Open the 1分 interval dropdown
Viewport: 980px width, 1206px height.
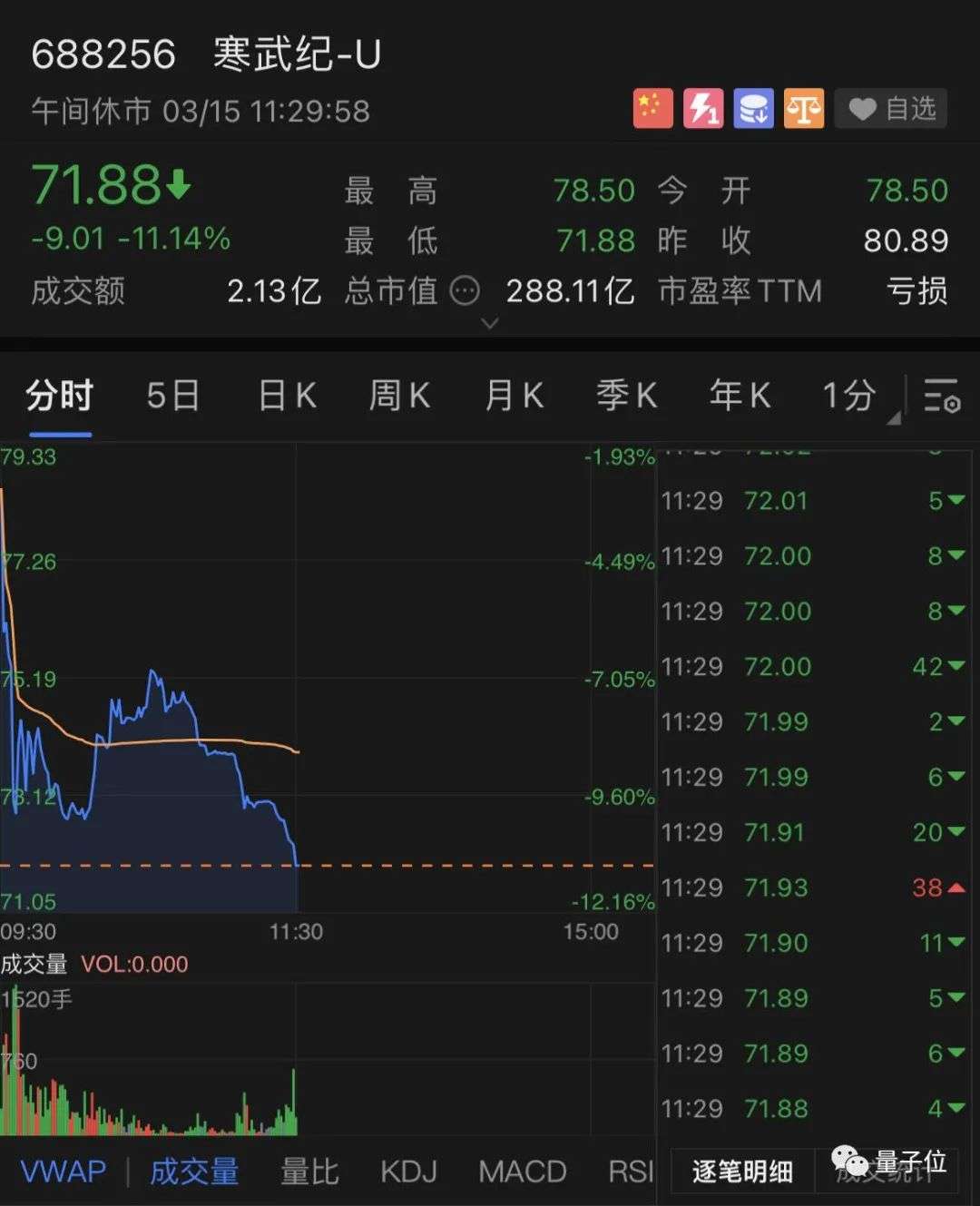pos(853,397)
